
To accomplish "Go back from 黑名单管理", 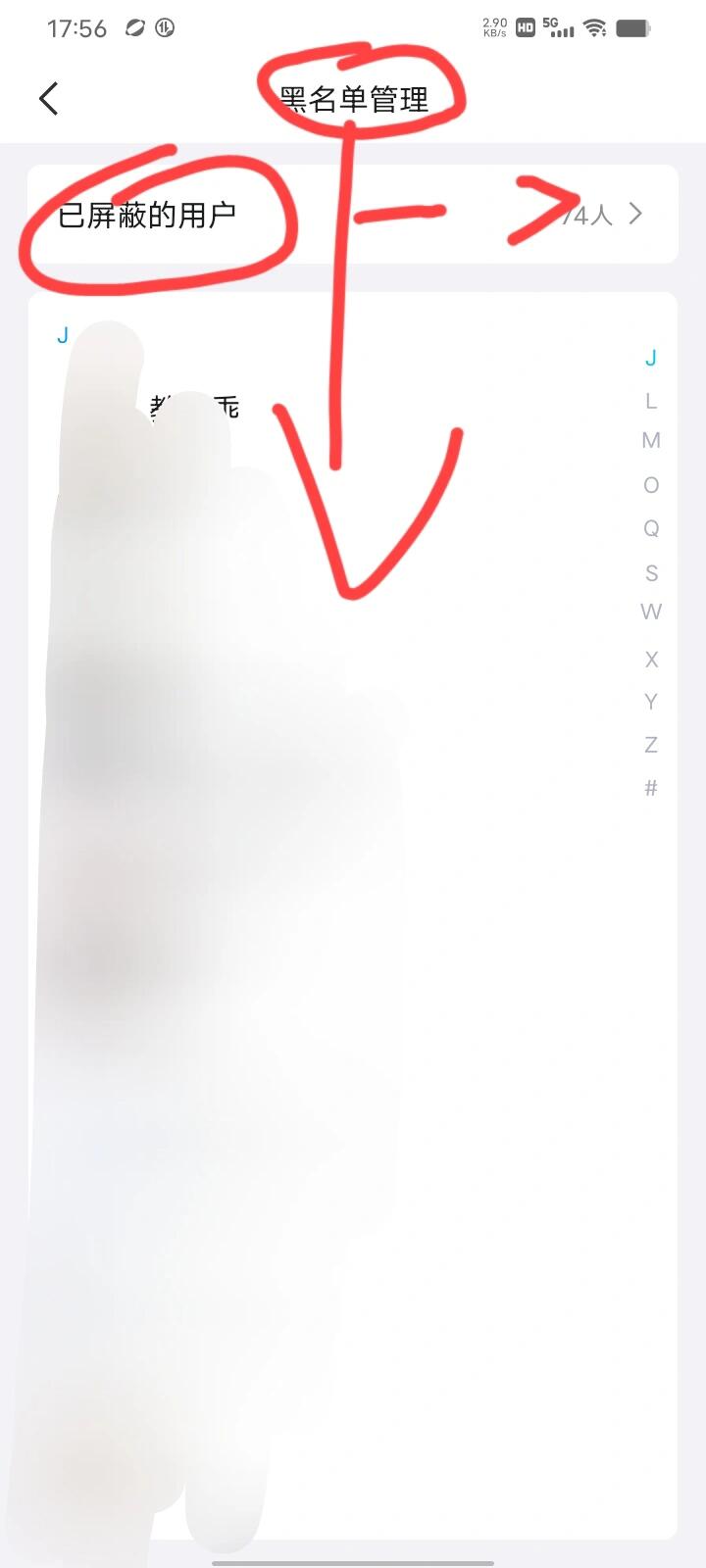I will 48,98.
